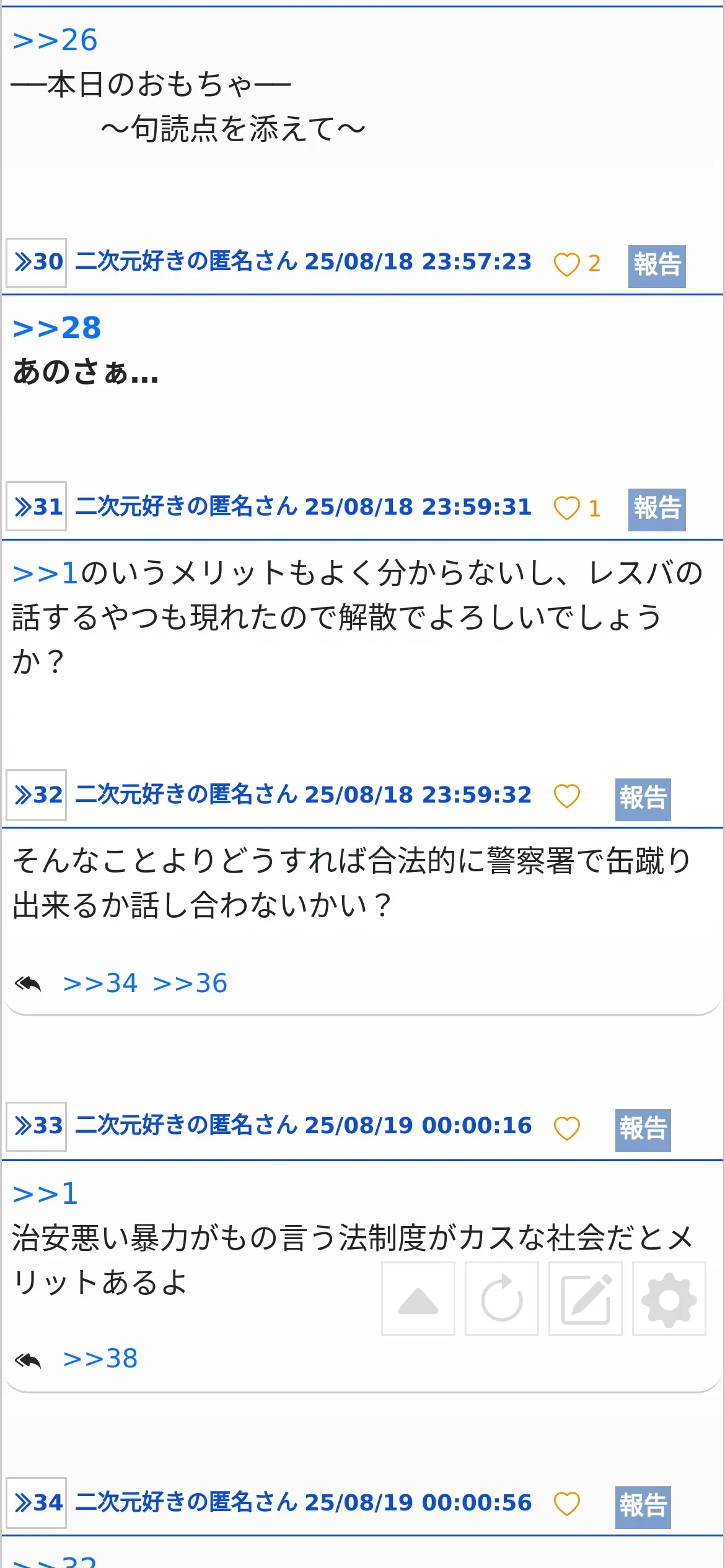Write a new post with the edit icon
The width and height of the screenshot is (725, 1568).
click(x=586, y=1299)
